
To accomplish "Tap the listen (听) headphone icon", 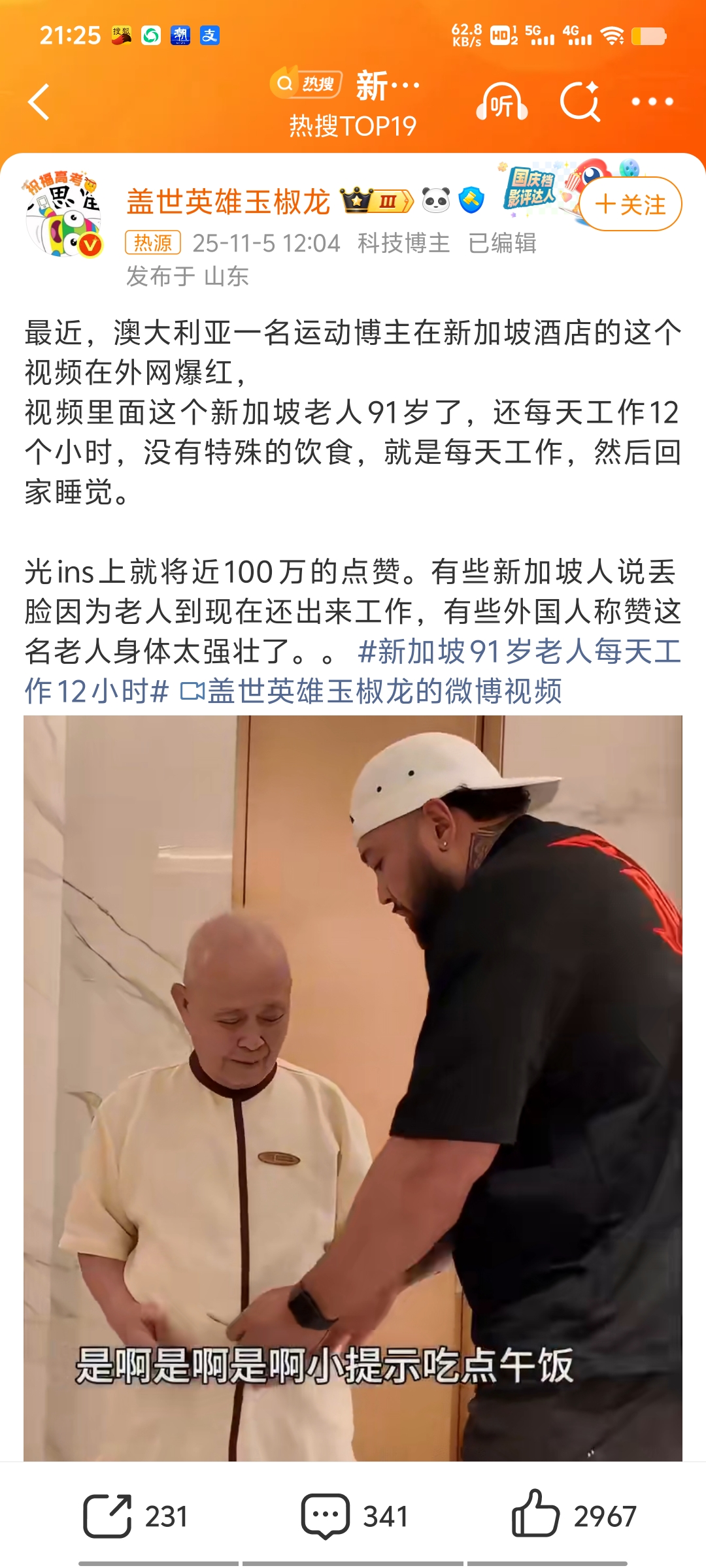I will [x=501, y=103].
